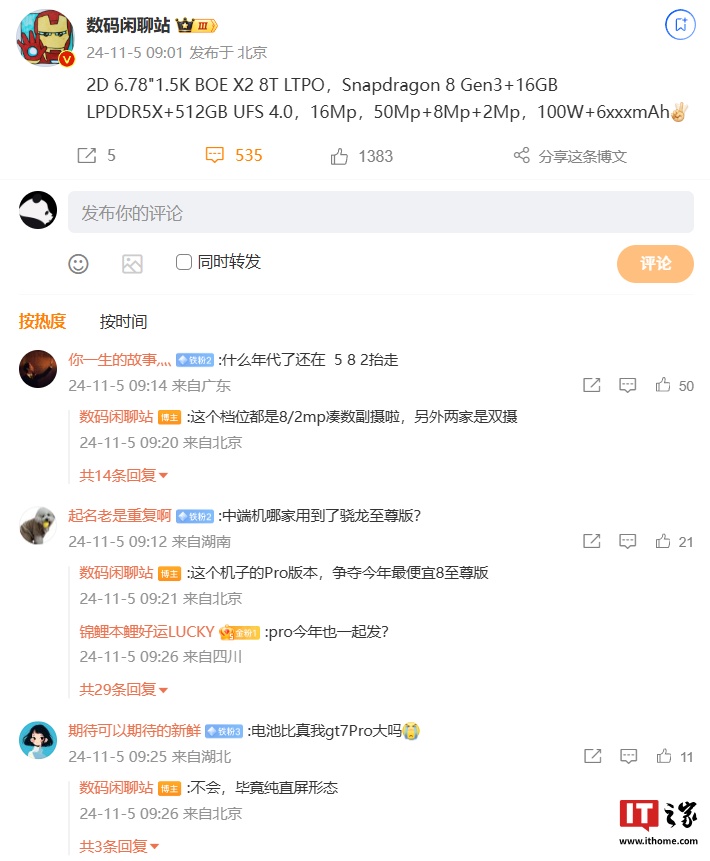The height and width of the screenshot is (861, 710).
Task: Open 数码闲聊站 profile from post header
Action: [128, 25]
